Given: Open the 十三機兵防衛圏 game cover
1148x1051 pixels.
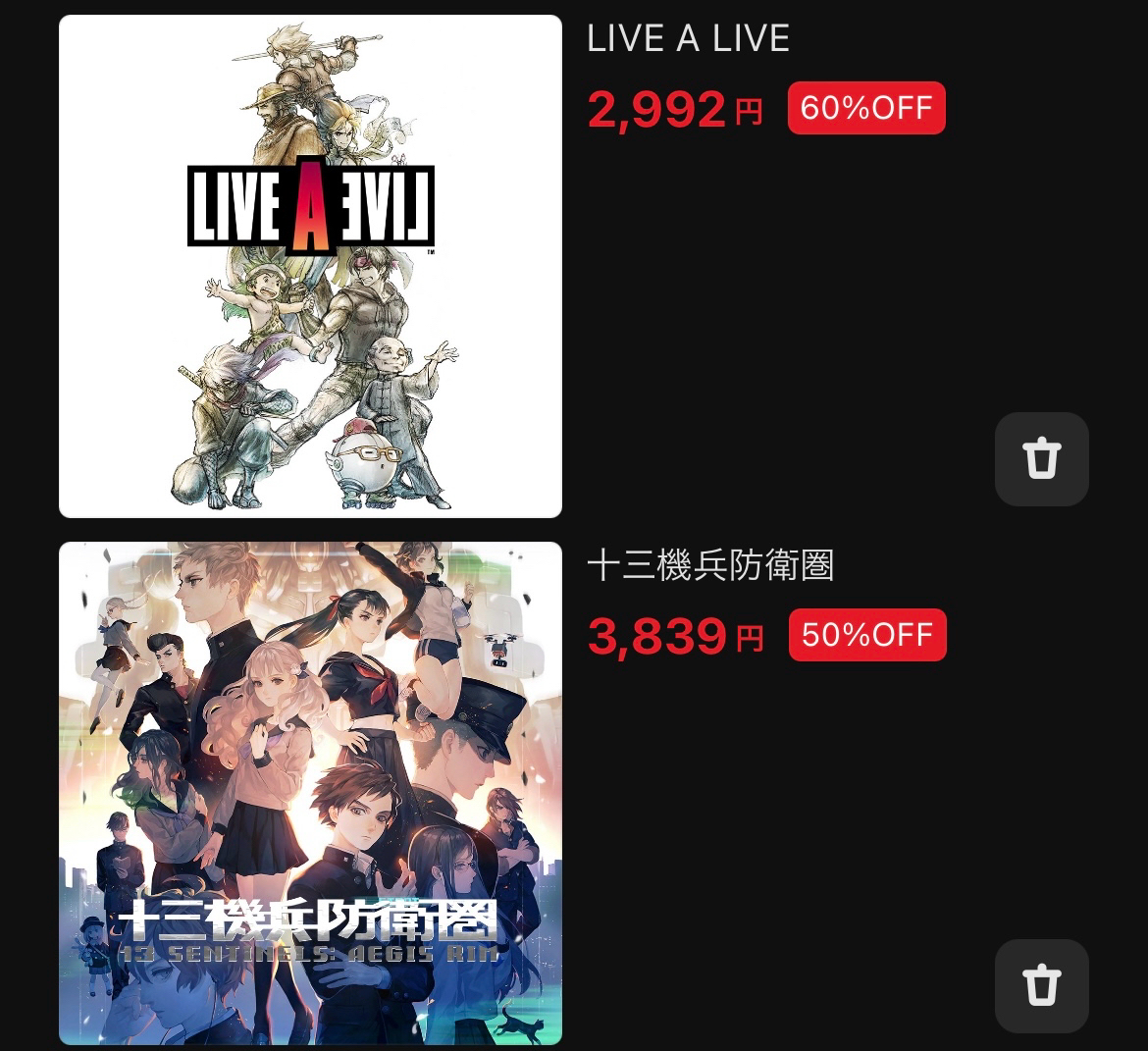Looking at the screenshot, I should click(310, 793).
